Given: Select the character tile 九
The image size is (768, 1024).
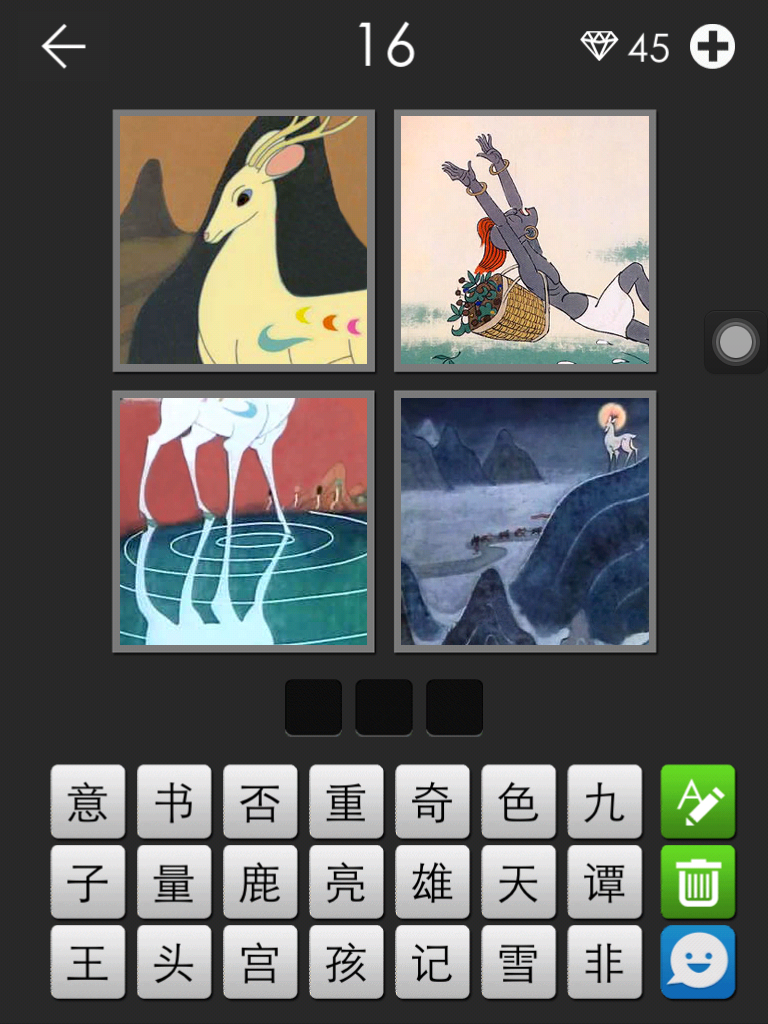Looking at the screenshot, I should pos(604,802).
